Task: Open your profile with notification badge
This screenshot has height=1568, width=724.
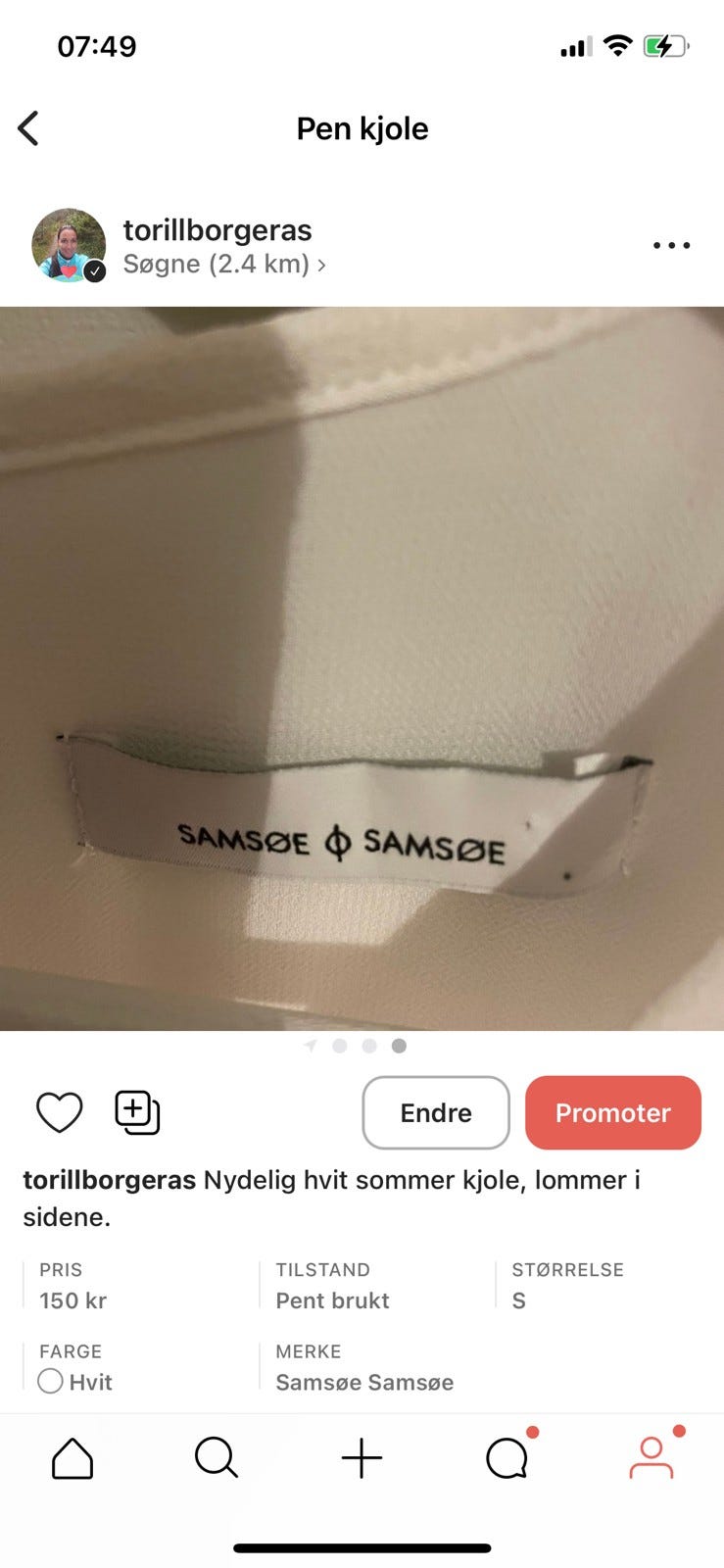Action: pyautogui.click(x=652, y=1457)
